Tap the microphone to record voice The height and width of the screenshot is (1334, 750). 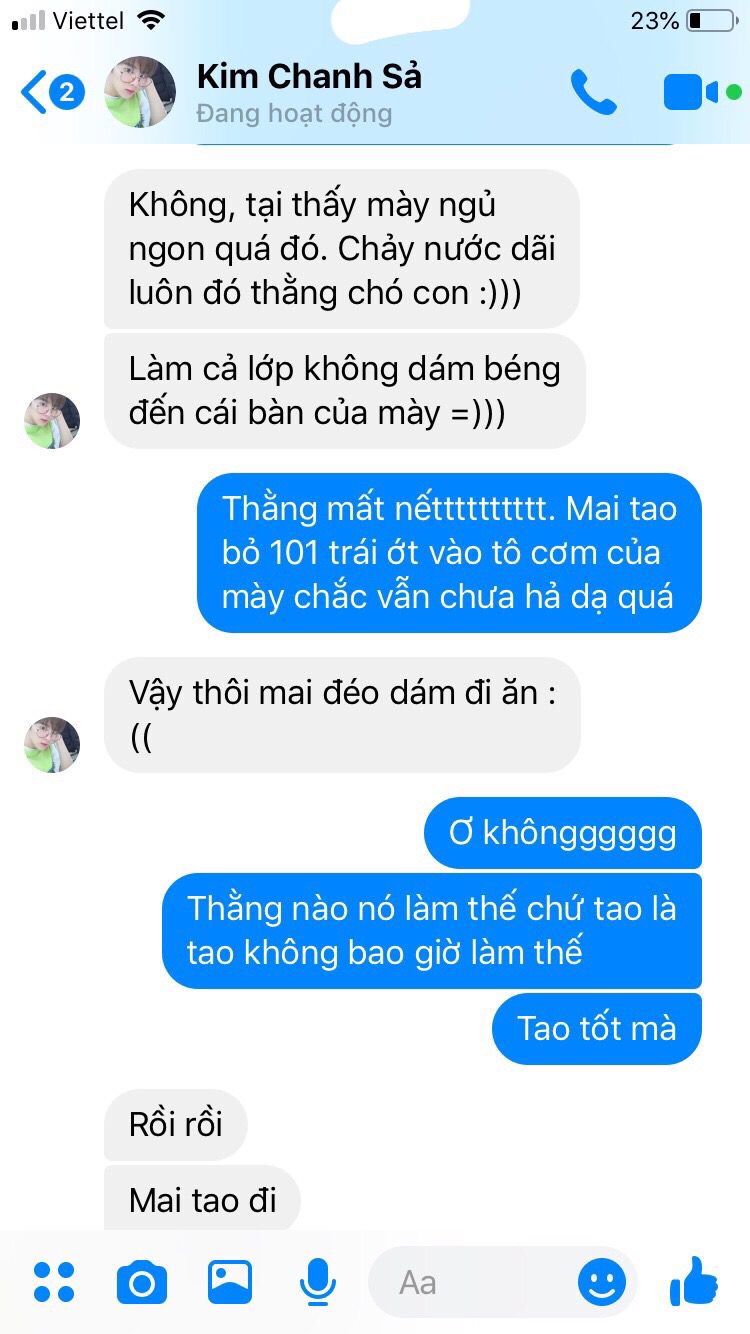[317, 1282]
